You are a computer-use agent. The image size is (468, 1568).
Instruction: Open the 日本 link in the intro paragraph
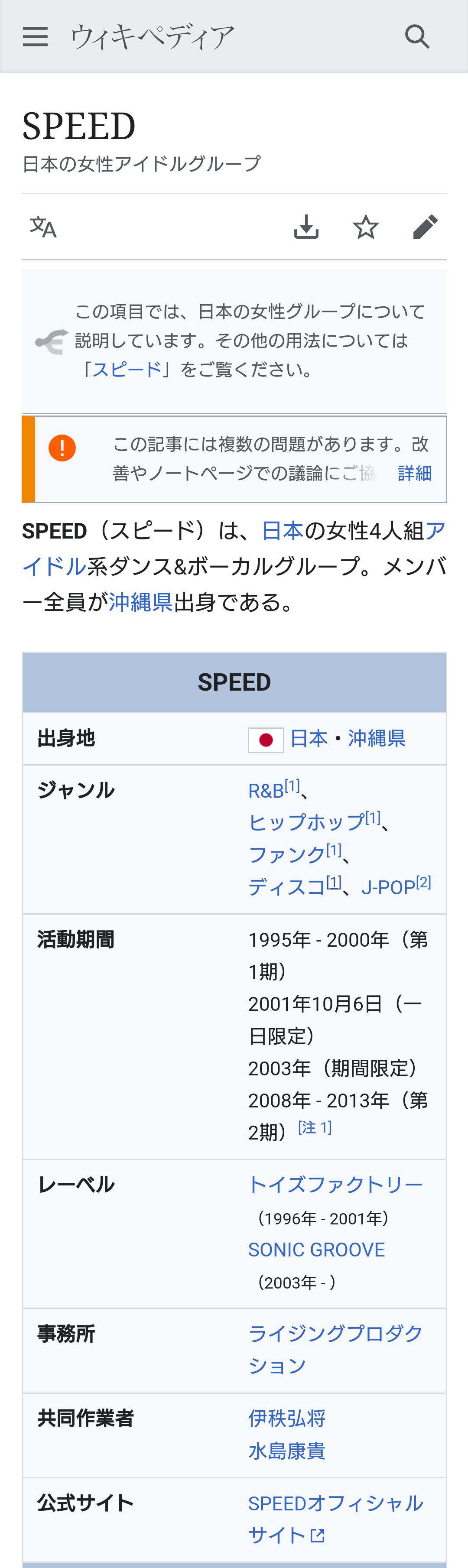click(x=283, y=531)
